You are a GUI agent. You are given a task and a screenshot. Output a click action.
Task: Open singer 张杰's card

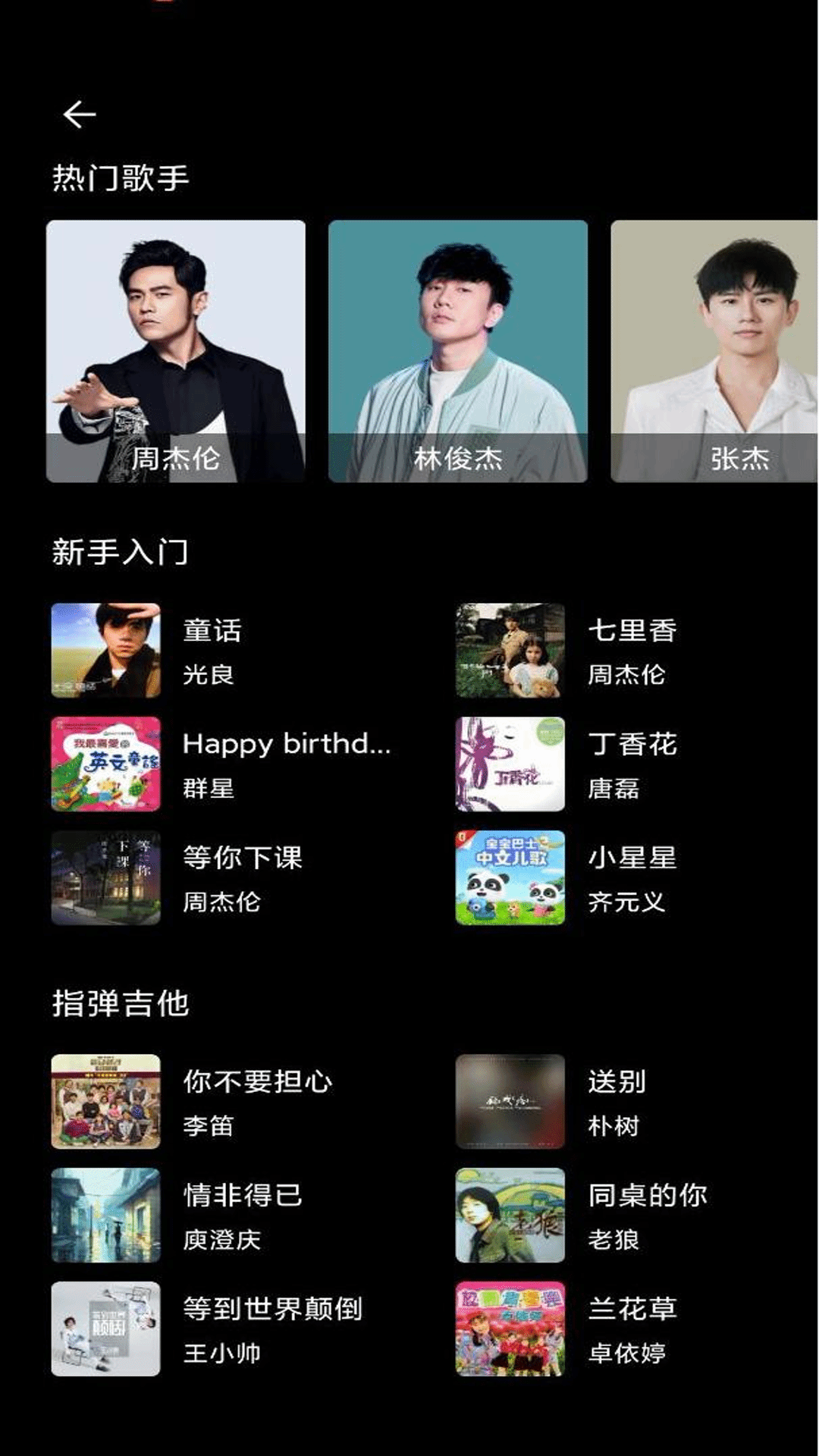714,351
